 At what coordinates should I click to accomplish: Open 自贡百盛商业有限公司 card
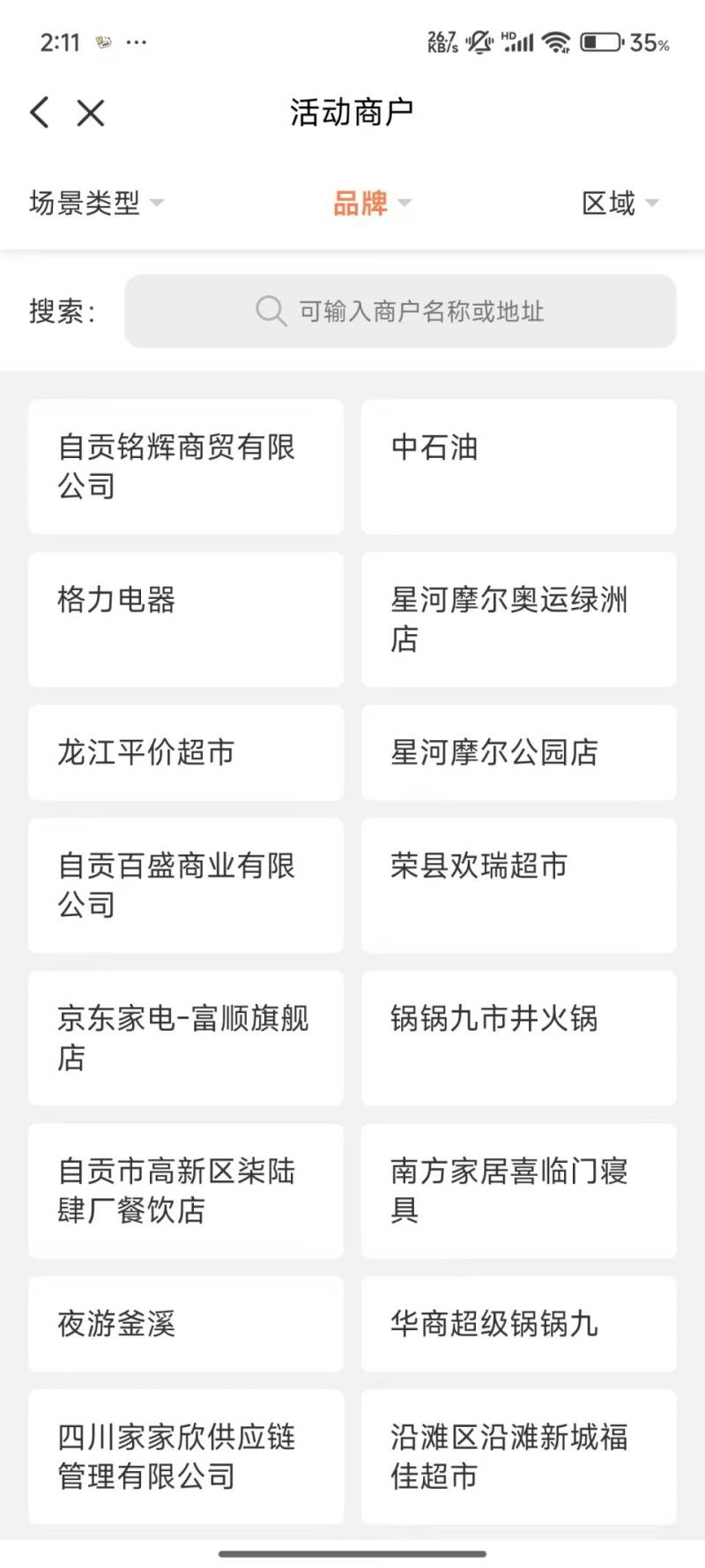(186, 885)
